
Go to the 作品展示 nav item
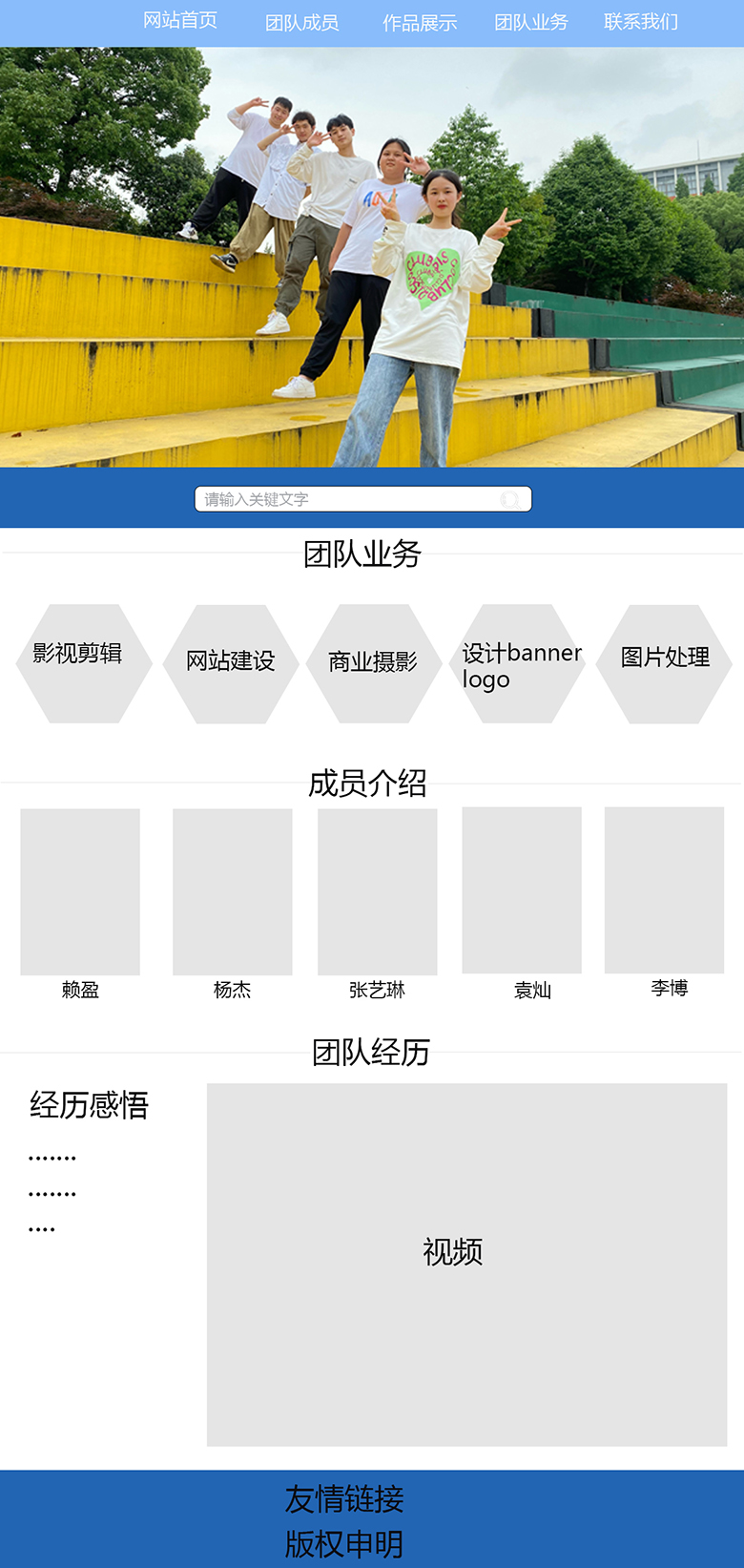420,23
